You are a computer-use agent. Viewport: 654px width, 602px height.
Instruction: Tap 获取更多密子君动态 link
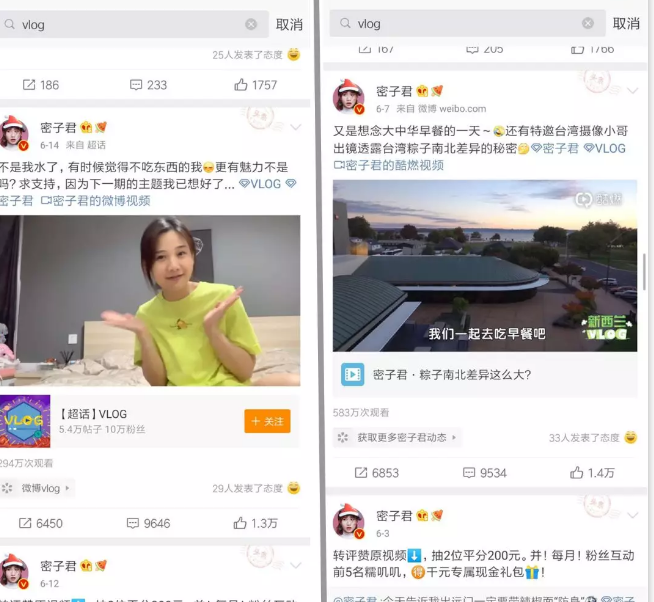(x=397, y=437)
